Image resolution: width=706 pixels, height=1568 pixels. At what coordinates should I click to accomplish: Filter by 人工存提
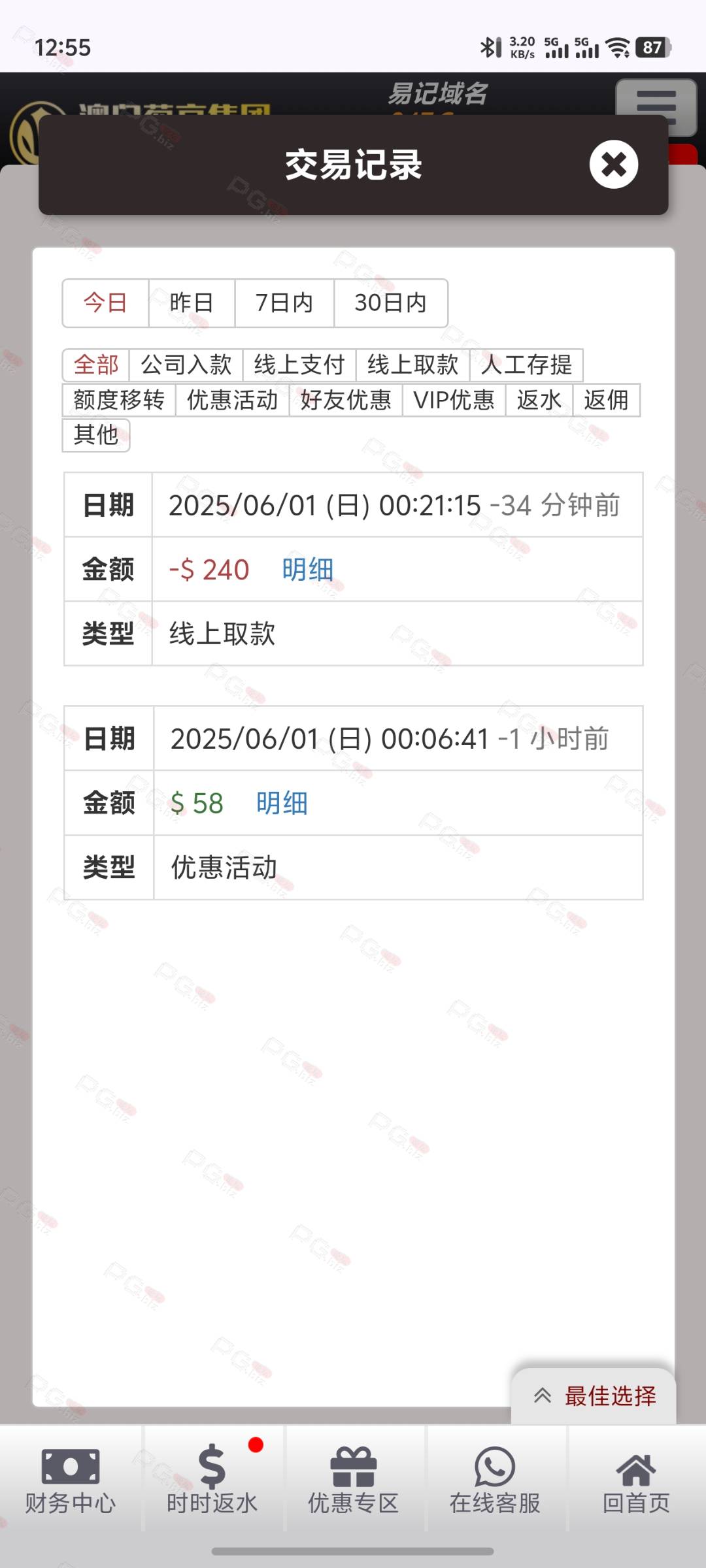tap(526, 365)
